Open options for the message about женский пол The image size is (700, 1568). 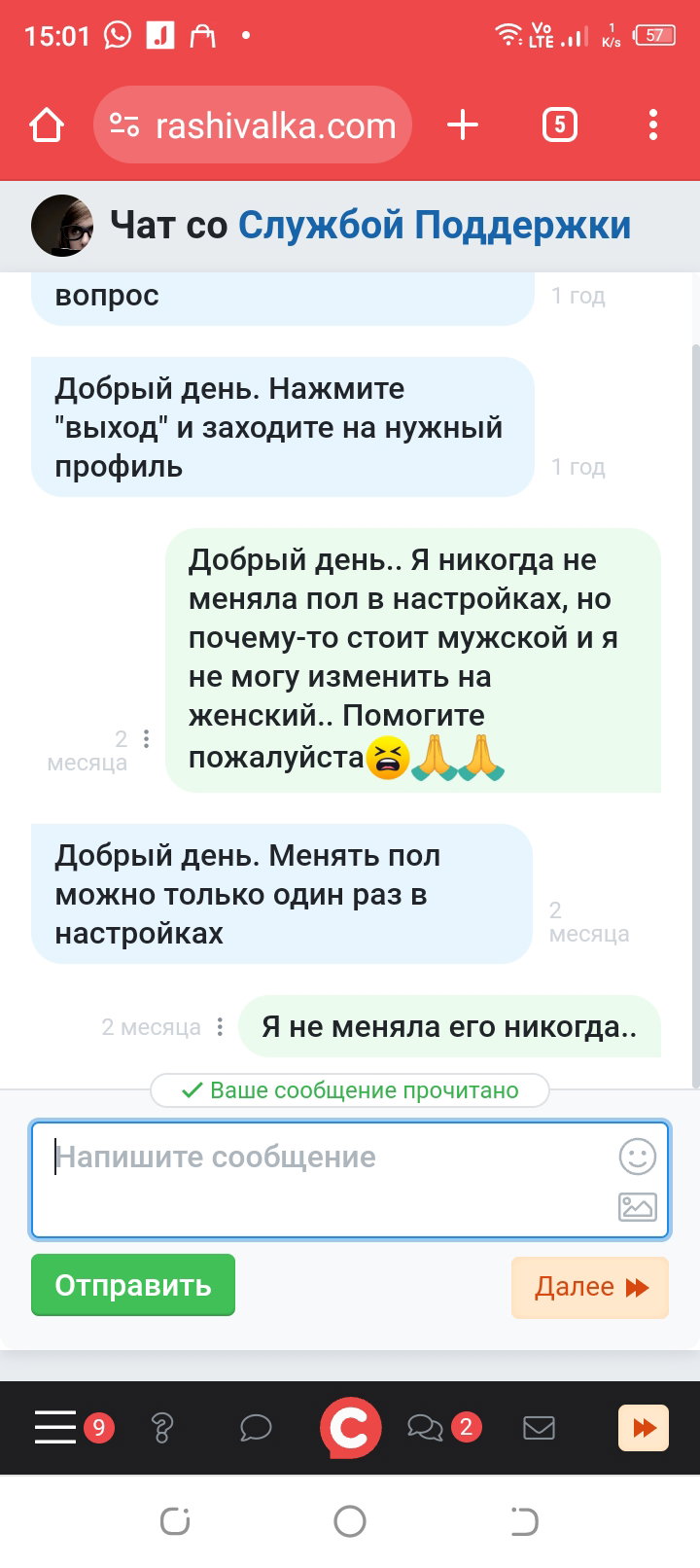[146, 739]
